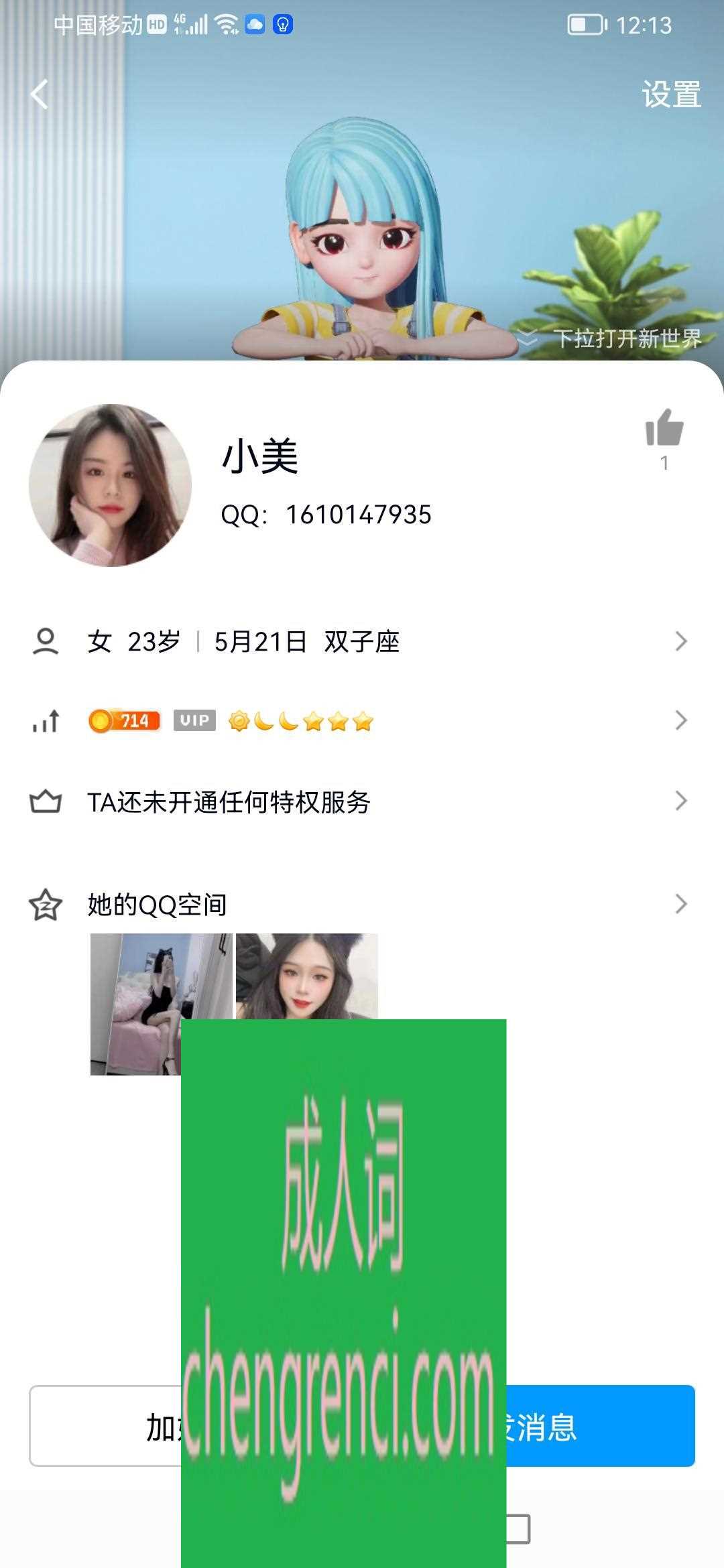724x1568 pixels.
Task: Open the 女 23岁 personal info row
Action: (x=362, y=641)
